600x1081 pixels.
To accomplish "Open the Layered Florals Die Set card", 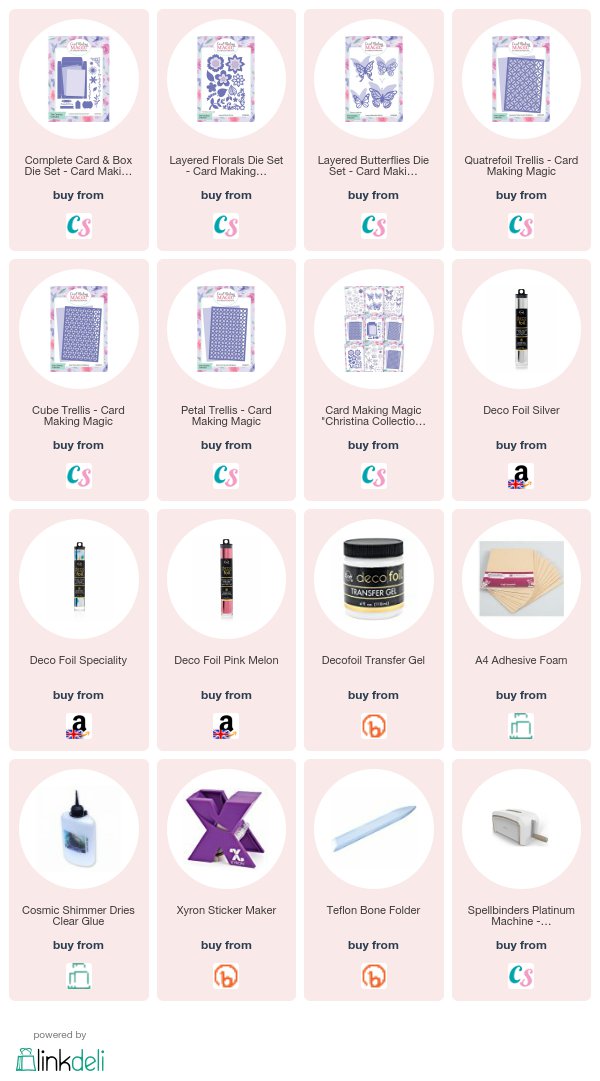I will pyautogui.click(x=226, y=130).
